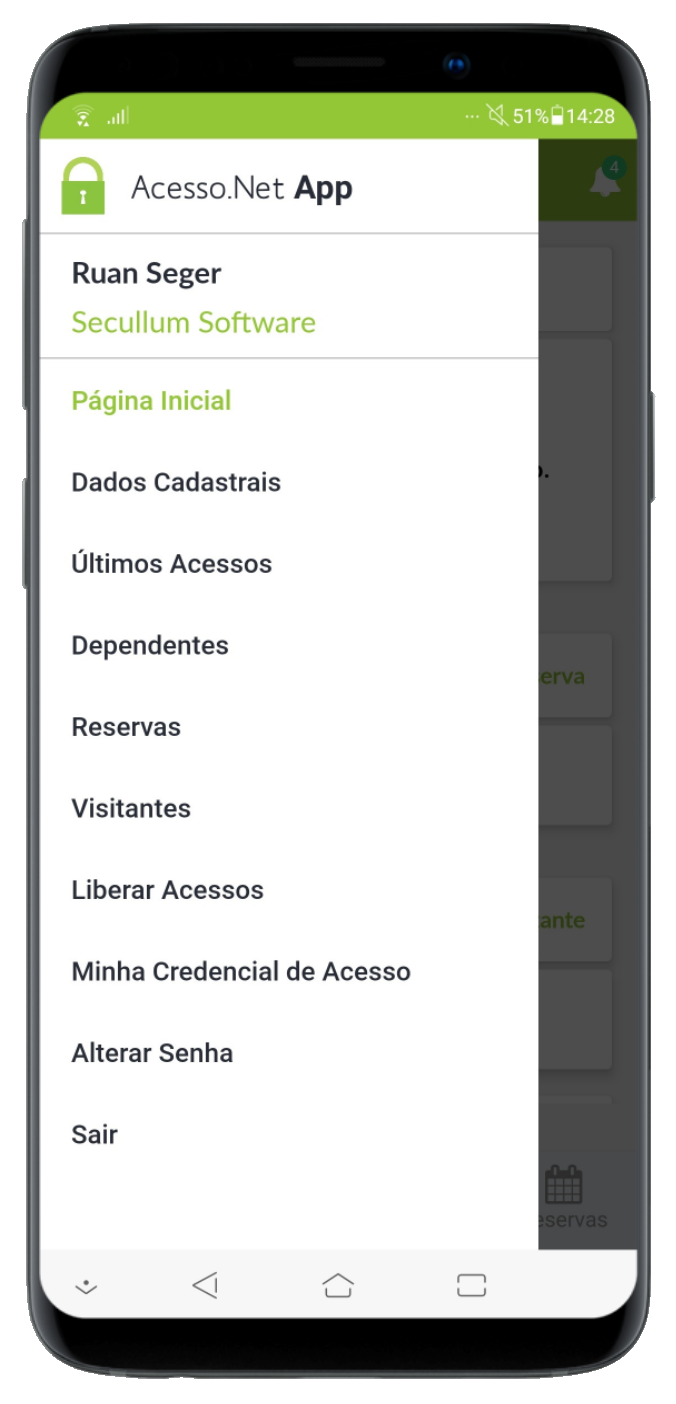
Task: Tap Alterar Senha to change password
Action: 152,1053
